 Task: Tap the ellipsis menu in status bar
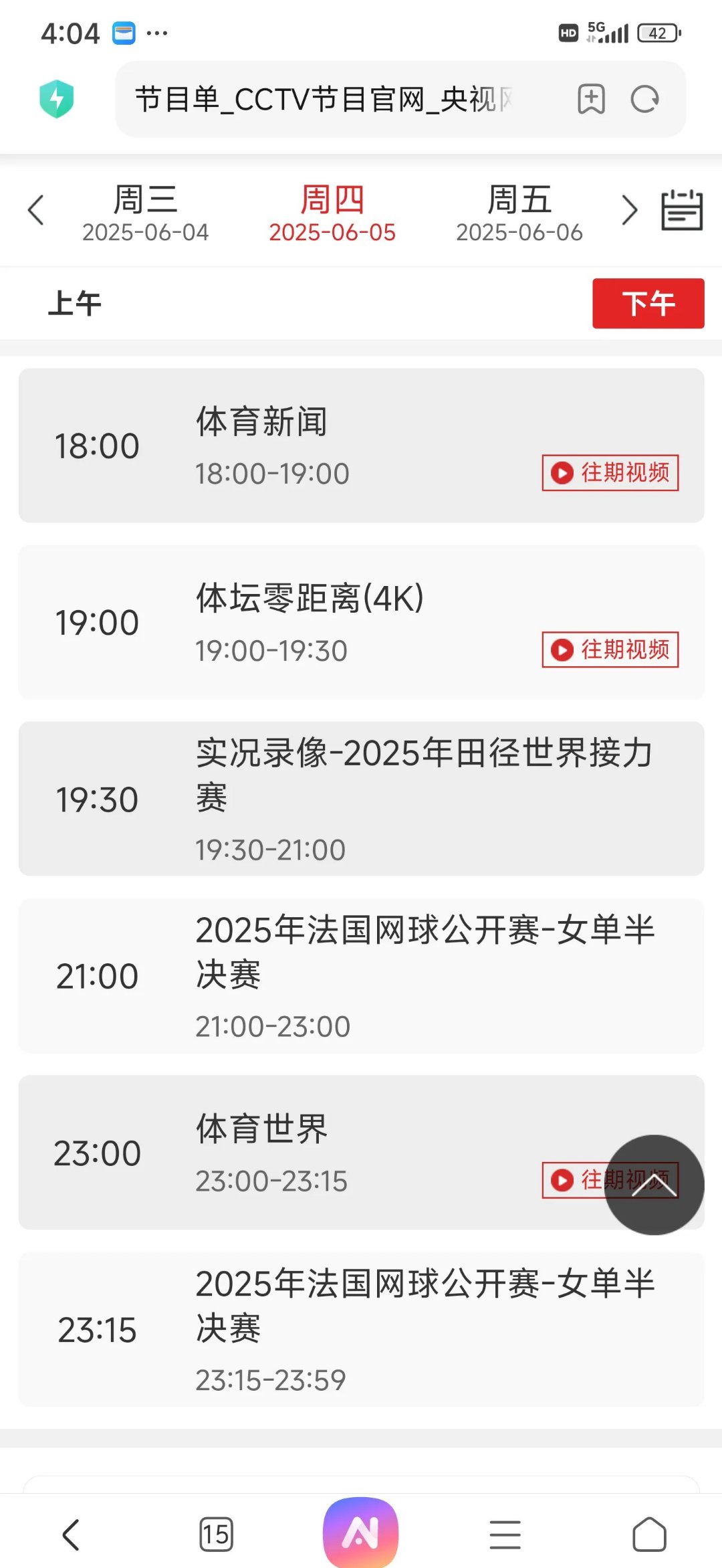click(x=158, y=32)
